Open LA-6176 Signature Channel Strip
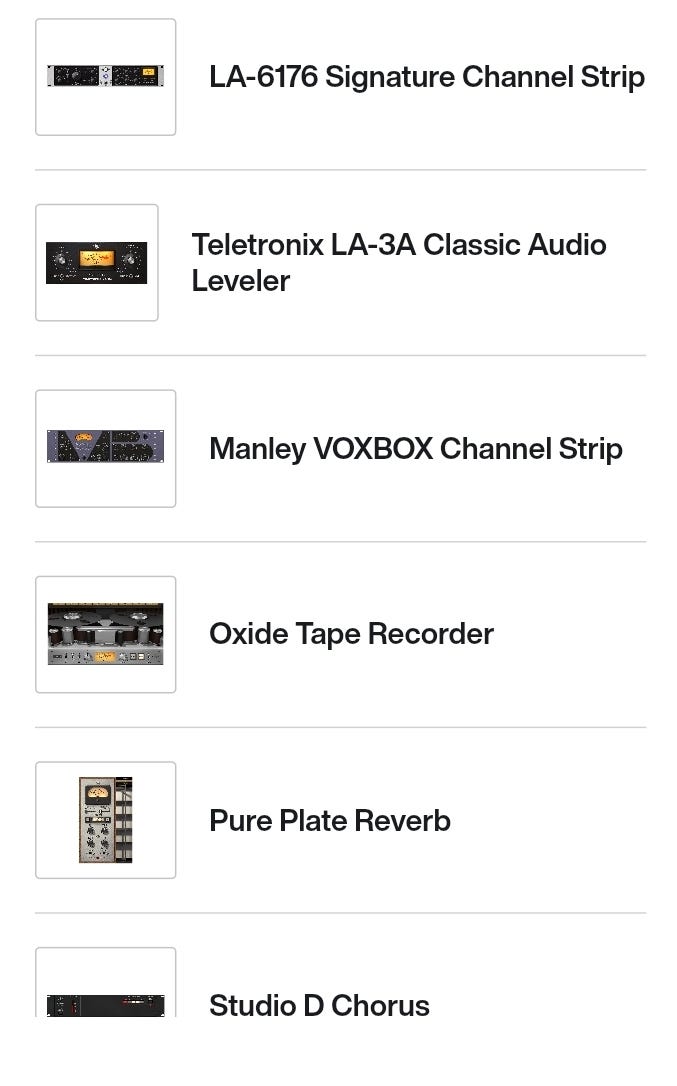677x1086 pixels. coord(426,77)
